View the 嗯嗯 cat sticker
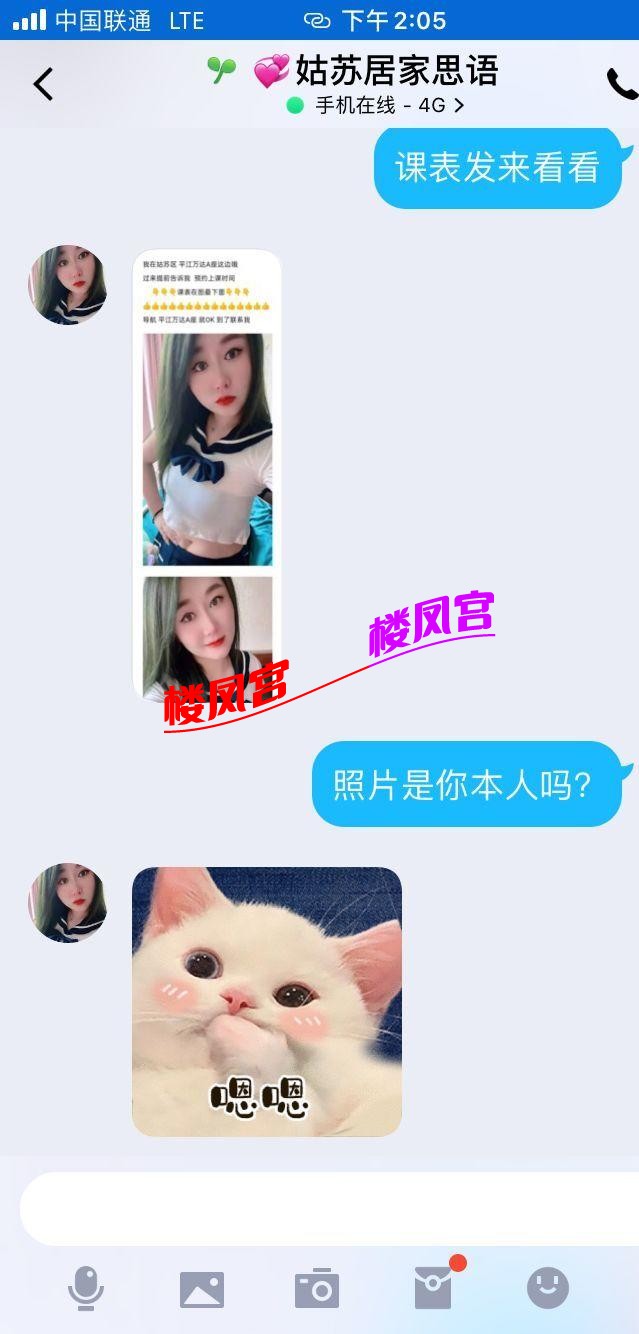The width and height of the screenshot is (639, 1334). pyautogui.click(x=267, y=1001)
